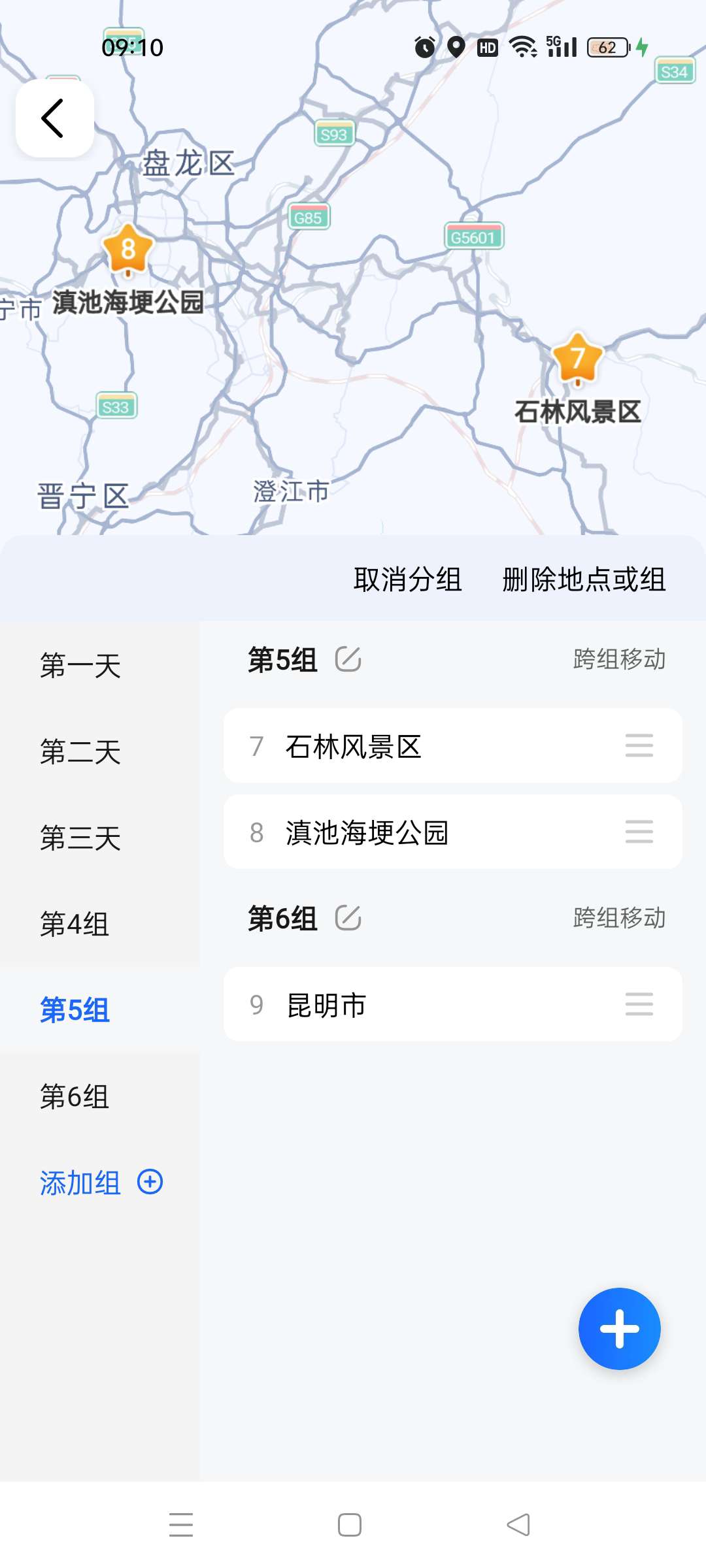The height and width of the screenshot is (1568, 706).
Task: Tap 跨组移动 for 第5组
Action: (x=619, y=659)
